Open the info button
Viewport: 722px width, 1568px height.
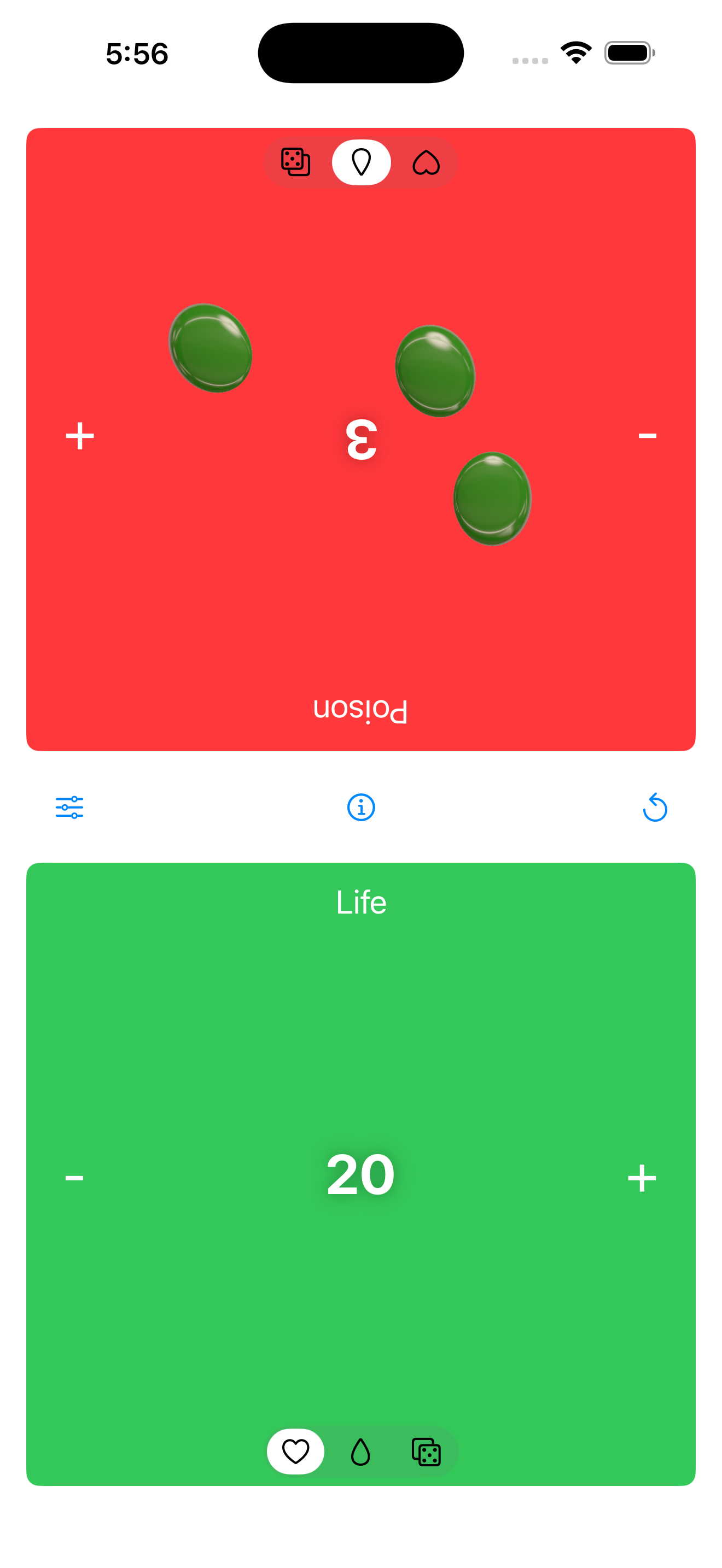coord(361,808)
